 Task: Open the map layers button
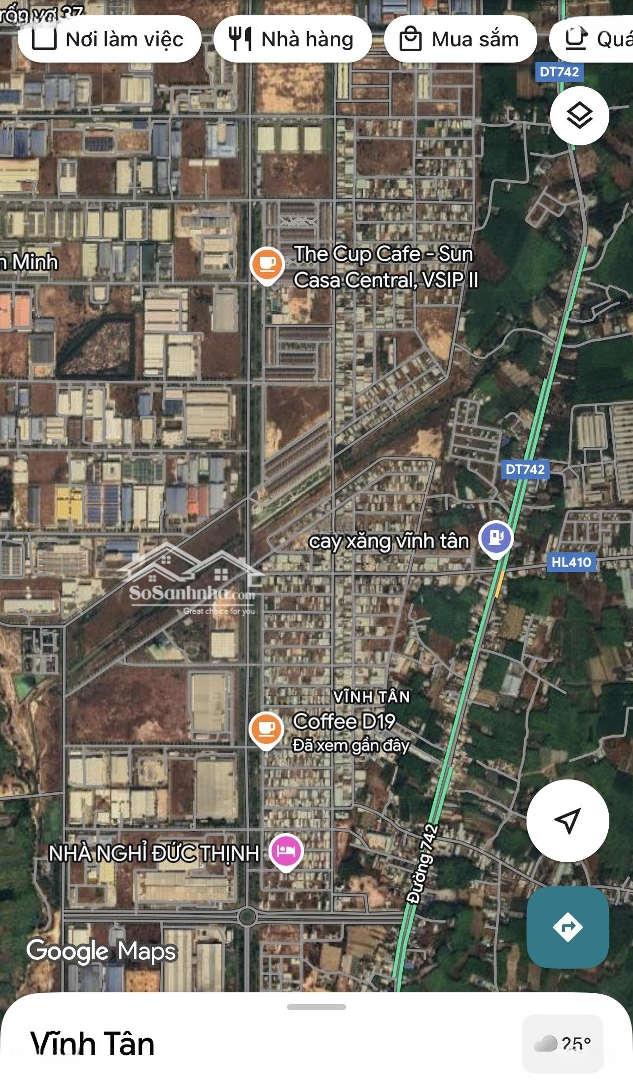pos(579,116)
